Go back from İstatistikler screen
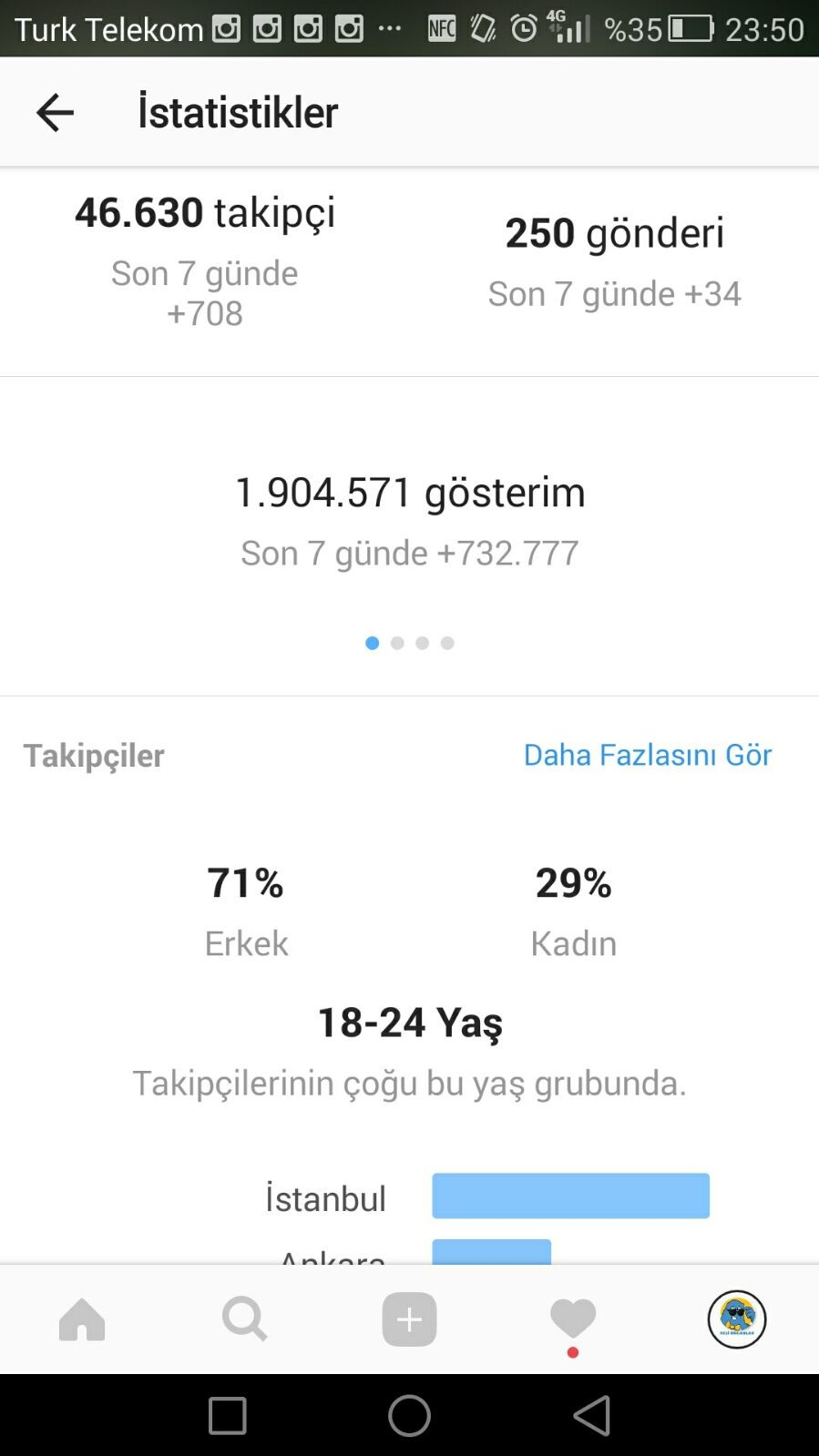Screen dimensions: 819x1456 point(55,113)
